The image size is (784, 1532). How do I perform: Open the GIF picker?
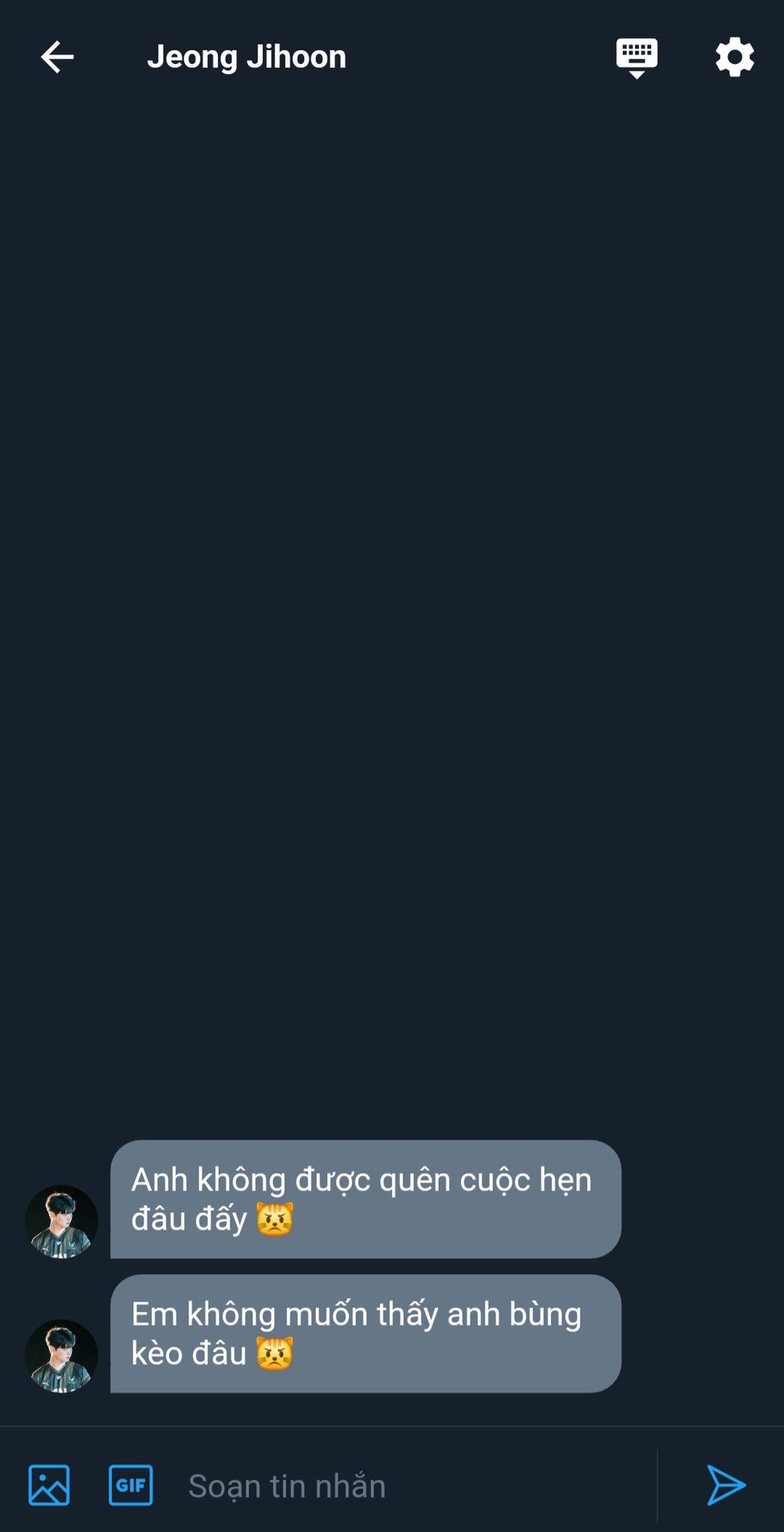click(131, 1485)
